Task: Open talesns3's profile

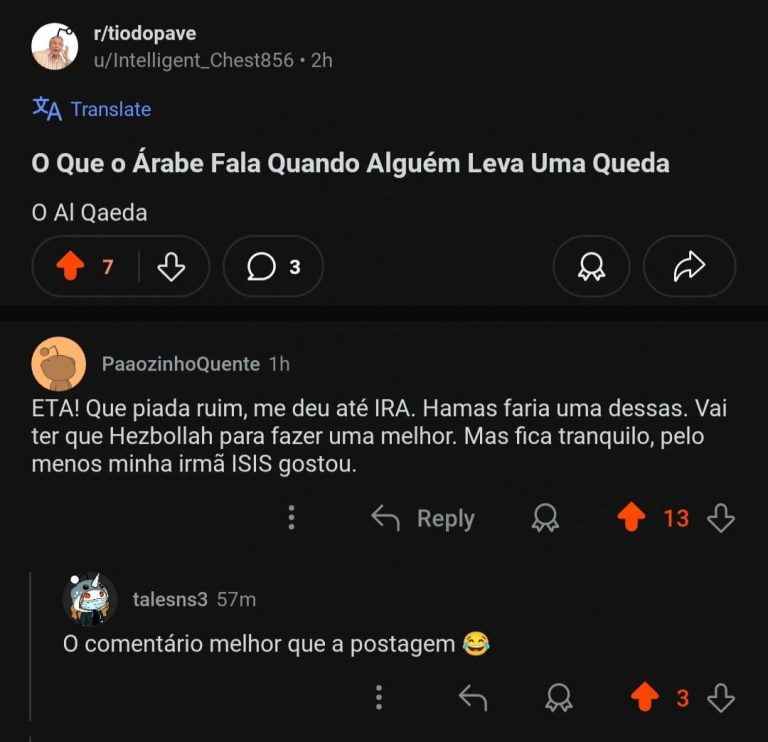Action: (x=170, y=599)
